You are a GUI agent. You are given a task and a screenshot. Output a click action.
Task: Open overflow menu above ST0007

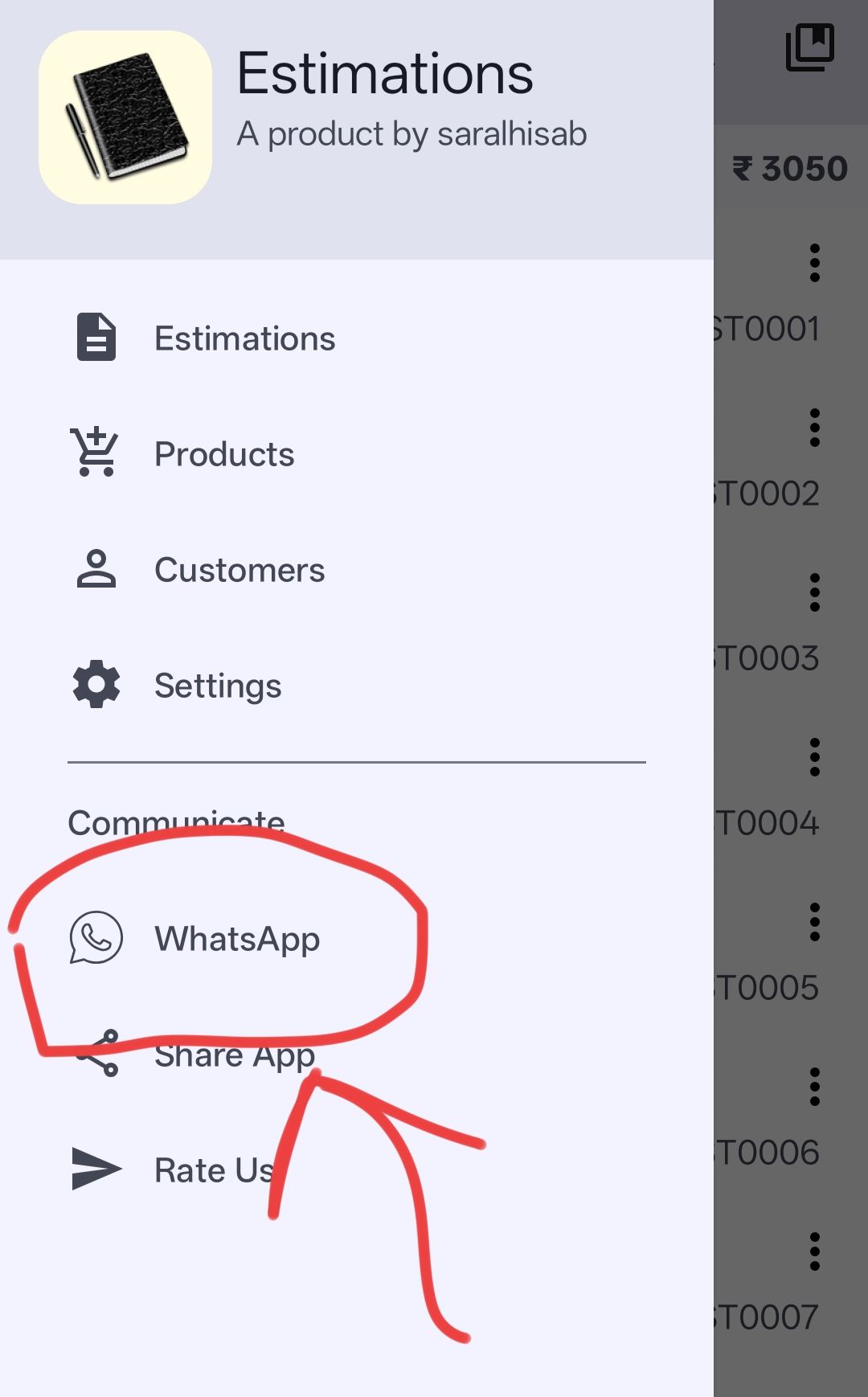[x=814, y=1252]
